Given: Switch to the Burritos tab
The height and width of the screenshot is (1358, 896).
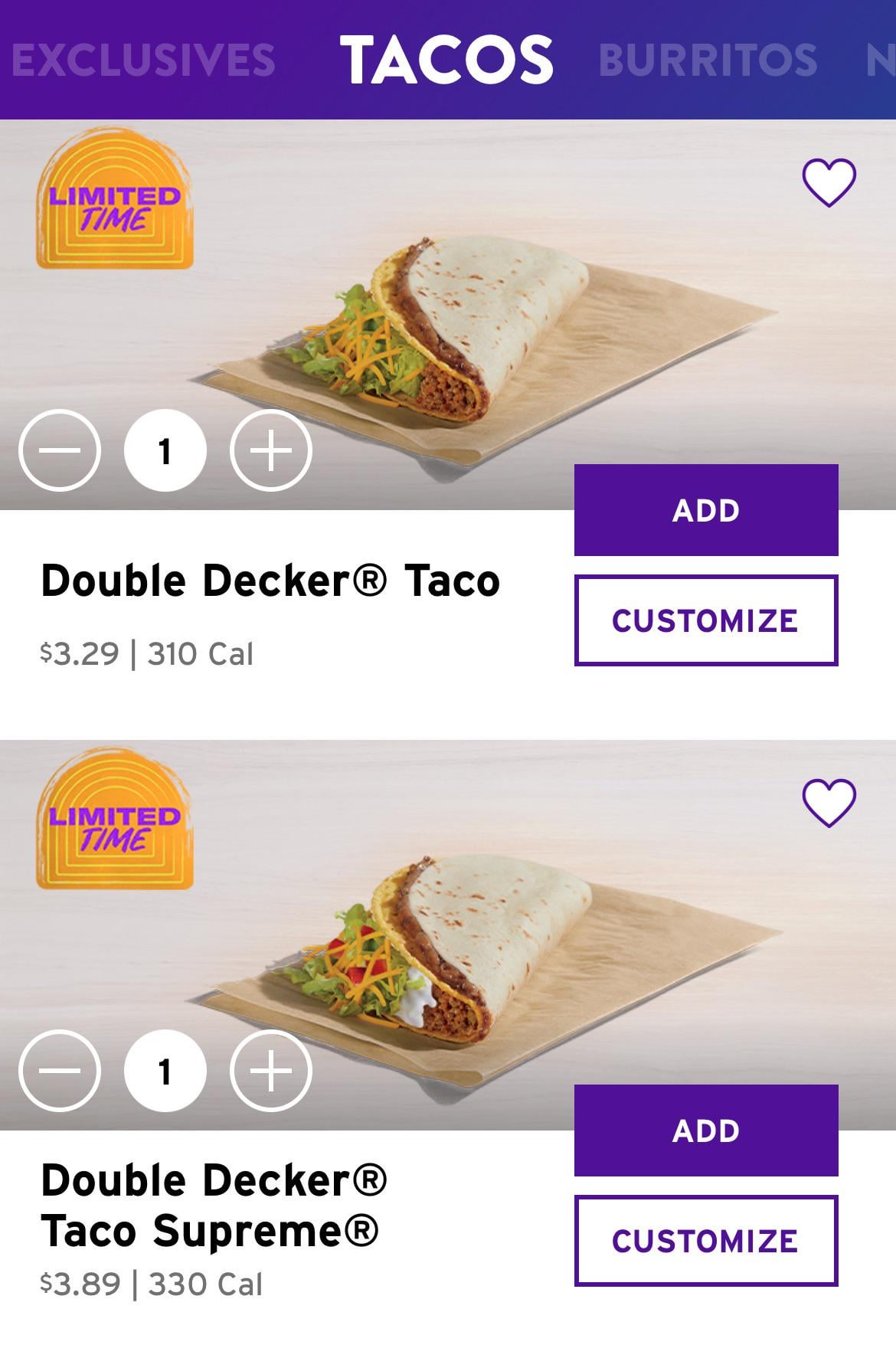Looking at the screenshot, I should tap(708, 60).
